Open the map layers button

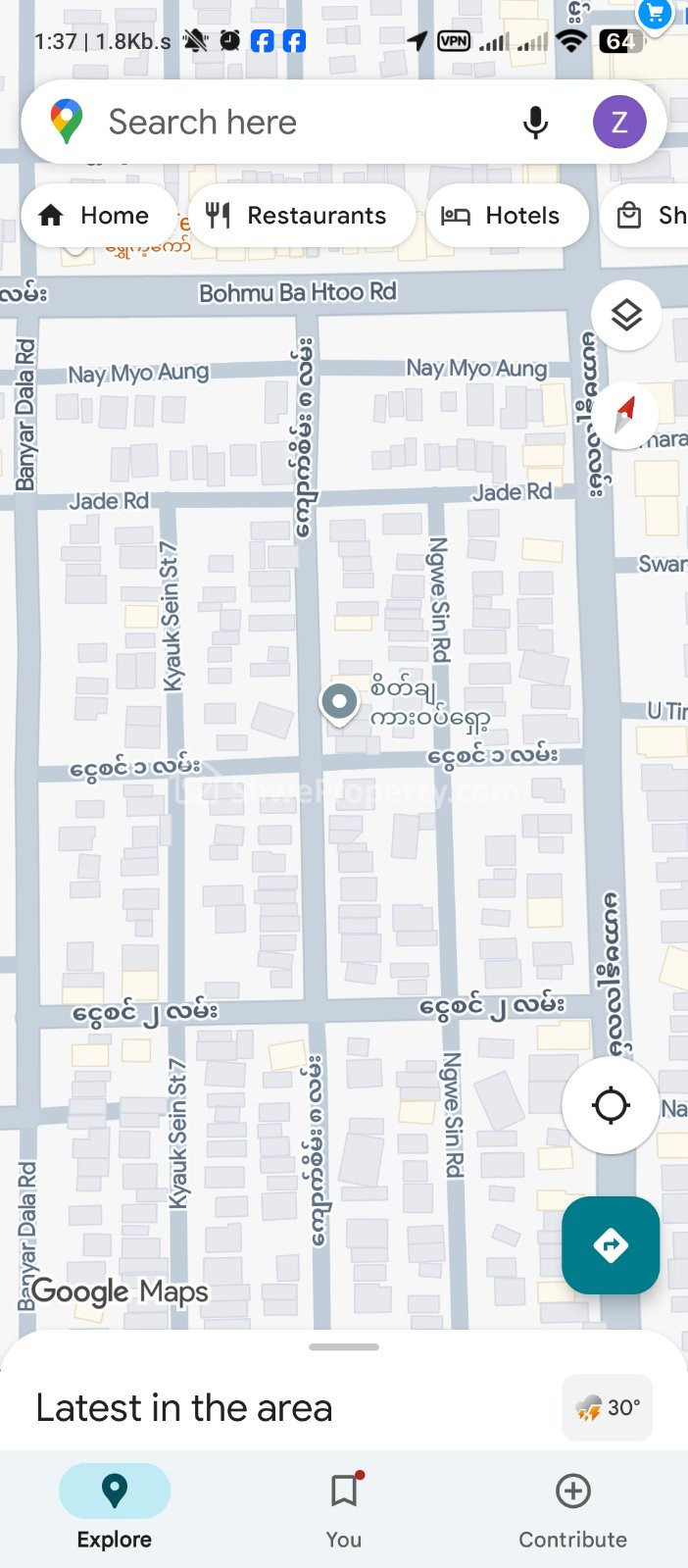click(626, 316)
